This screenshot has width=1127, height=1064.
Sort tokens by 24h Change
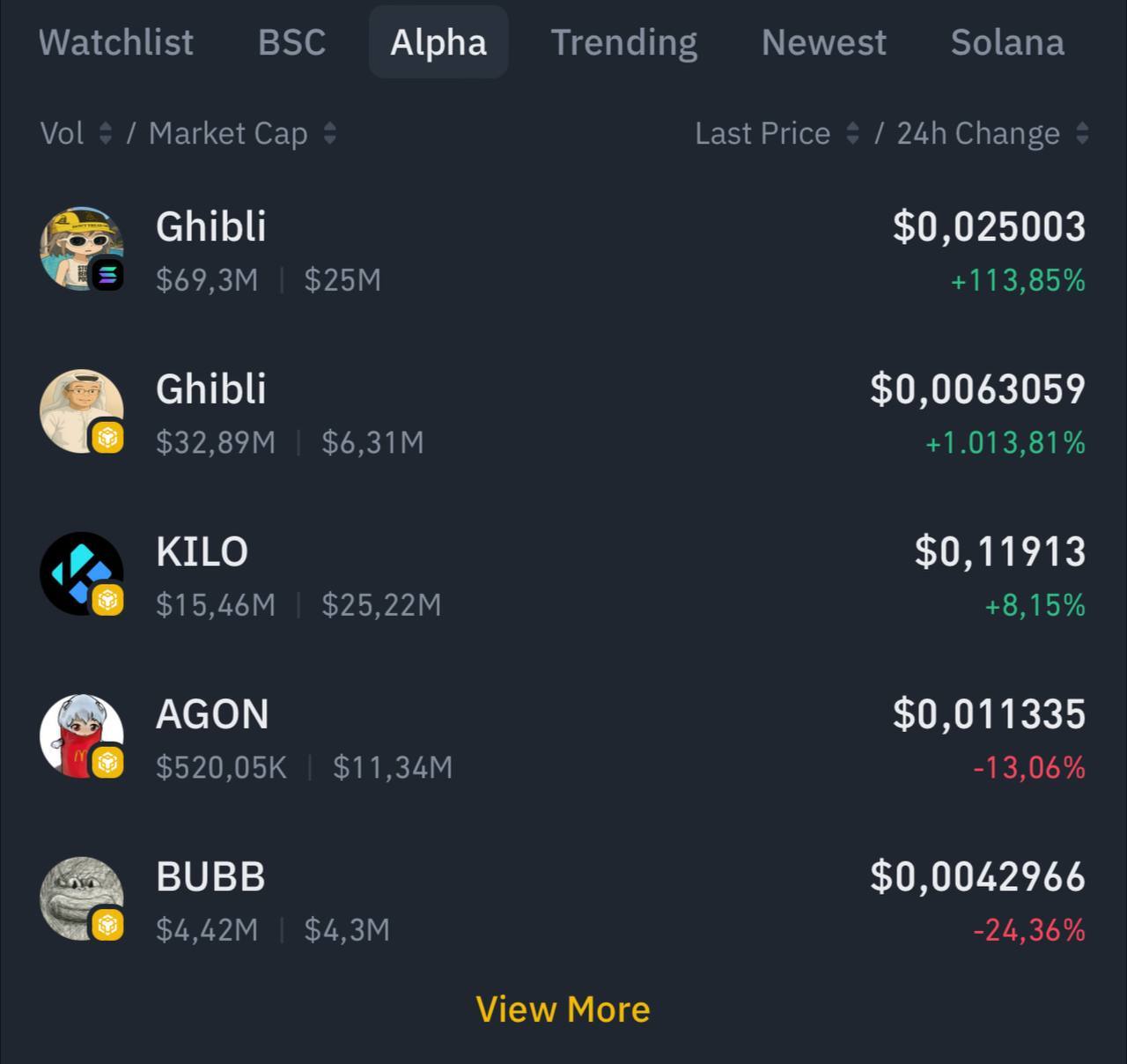(x=992, y=134)
